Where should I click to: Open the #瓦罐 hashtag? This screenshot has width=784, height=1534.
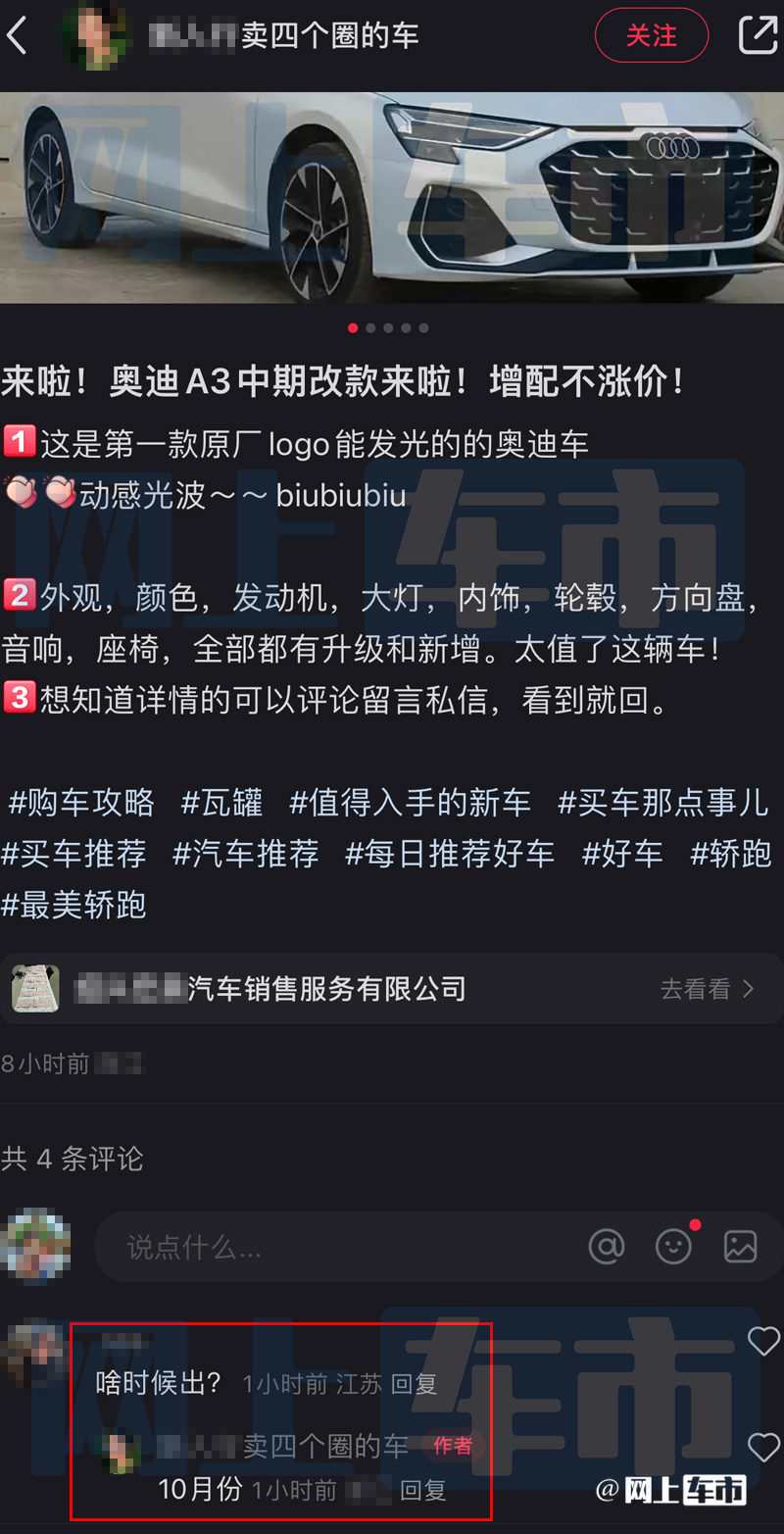point(222,803)
